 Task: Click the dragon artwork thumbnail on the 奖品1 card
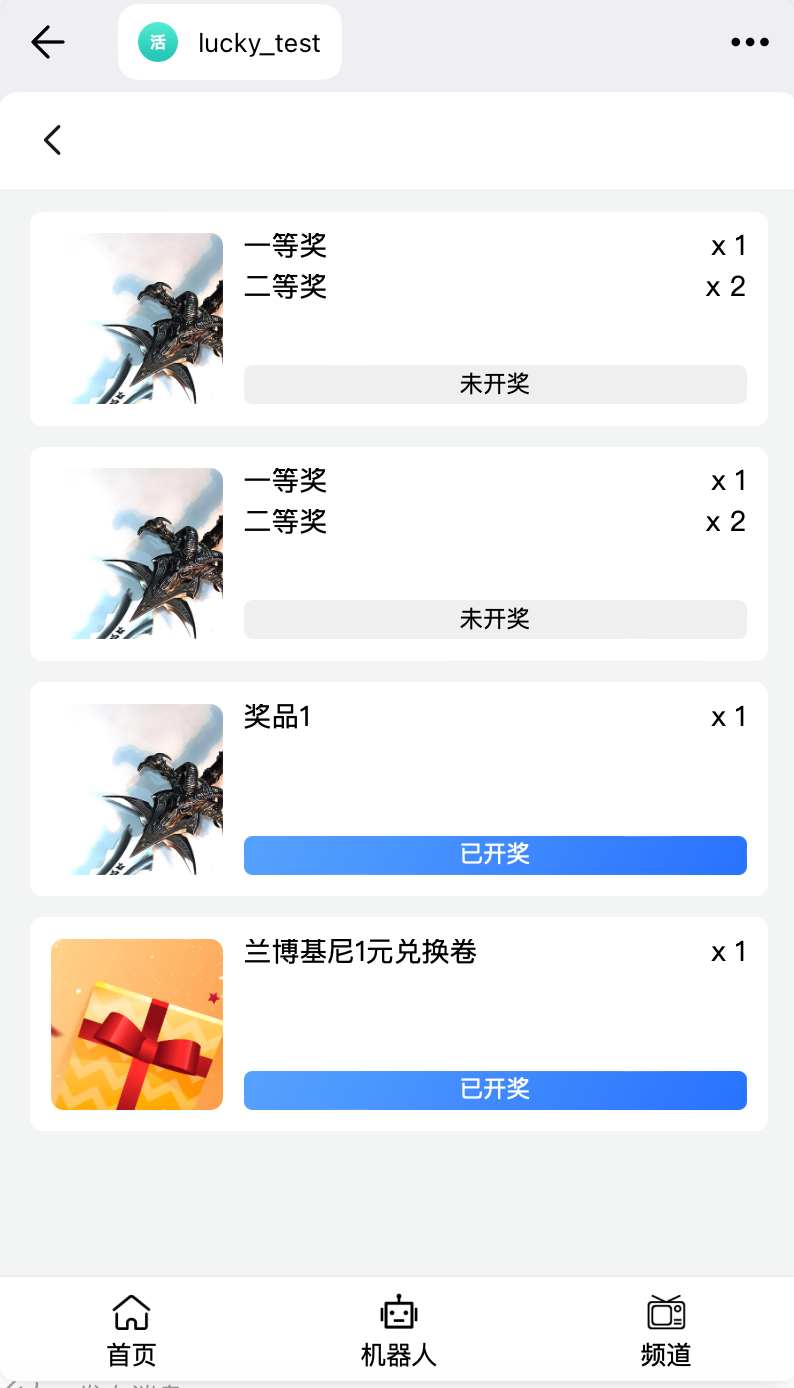(137, 788)
